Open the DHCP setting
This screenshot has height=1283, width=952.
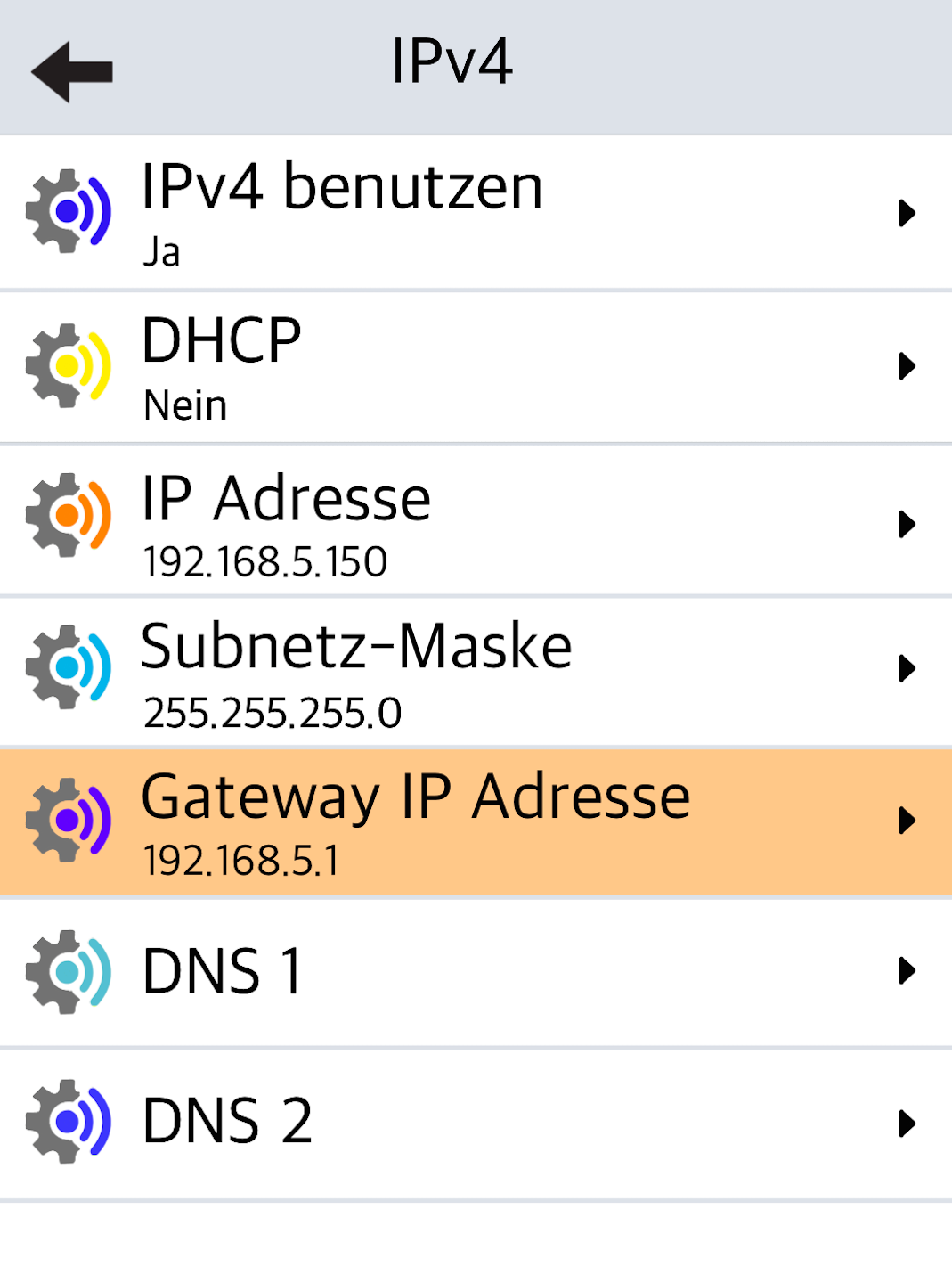(476, 366)
